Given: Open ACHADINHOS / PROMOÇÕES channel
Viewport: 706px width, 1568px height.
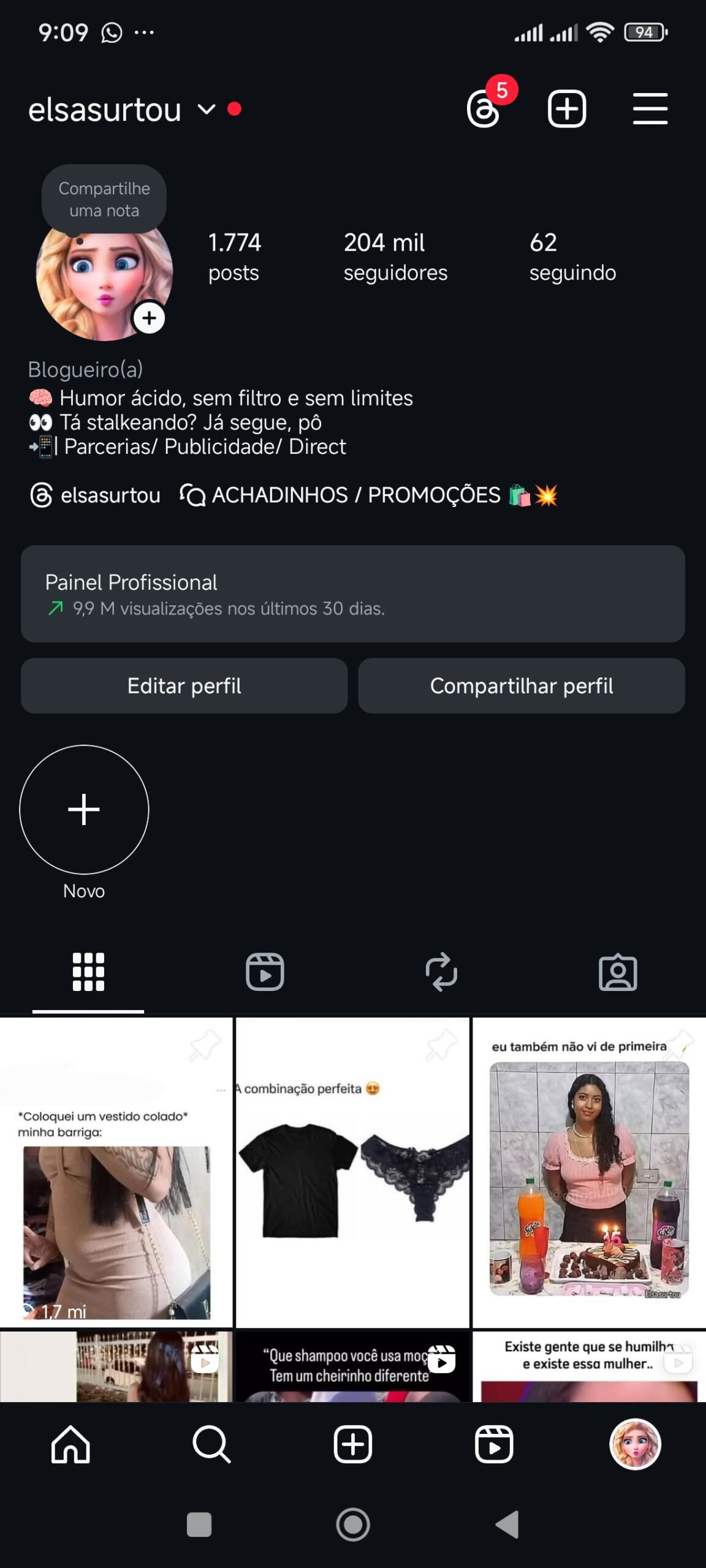Looking at the screenshot, I should [x=369, y=495].
